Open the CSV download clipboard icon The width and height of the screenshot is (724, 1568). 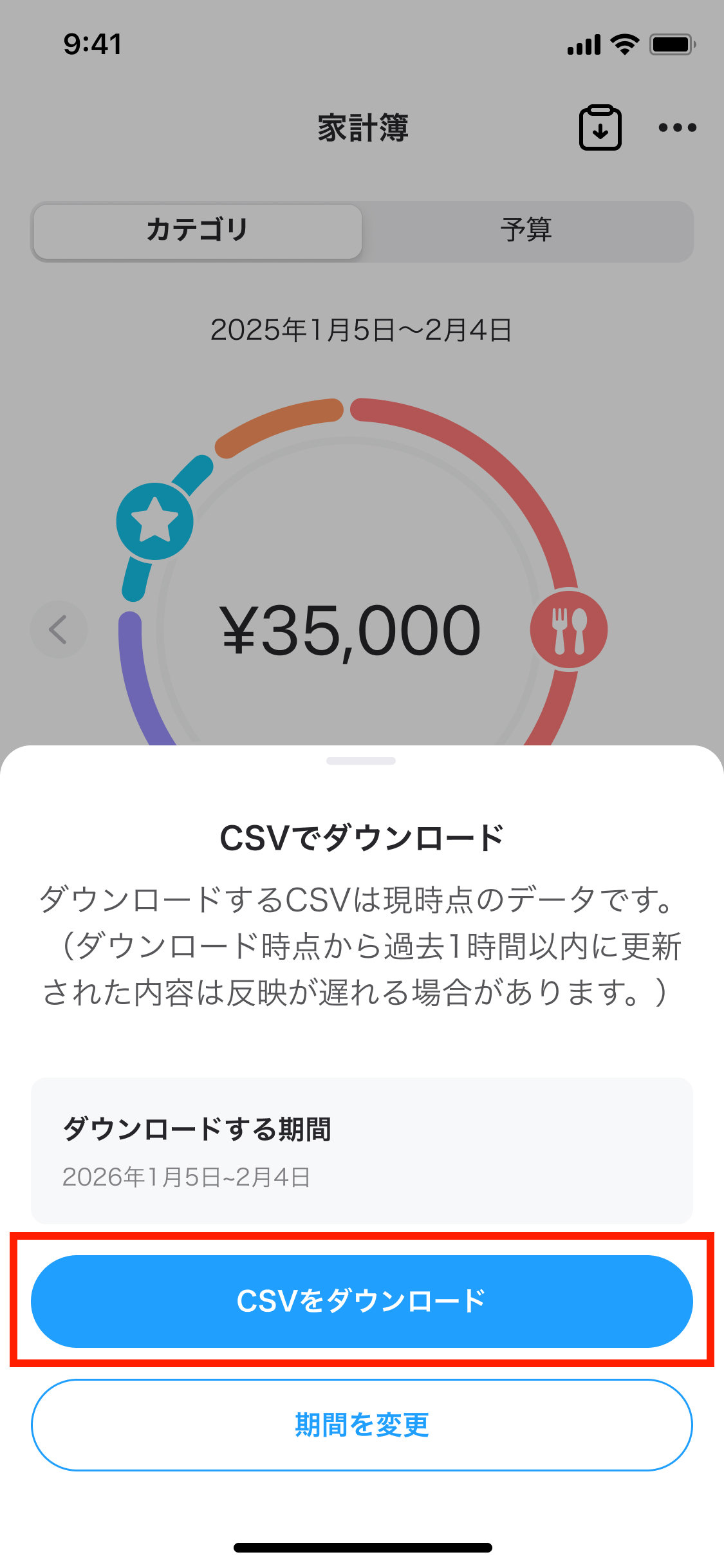[600, 127]
